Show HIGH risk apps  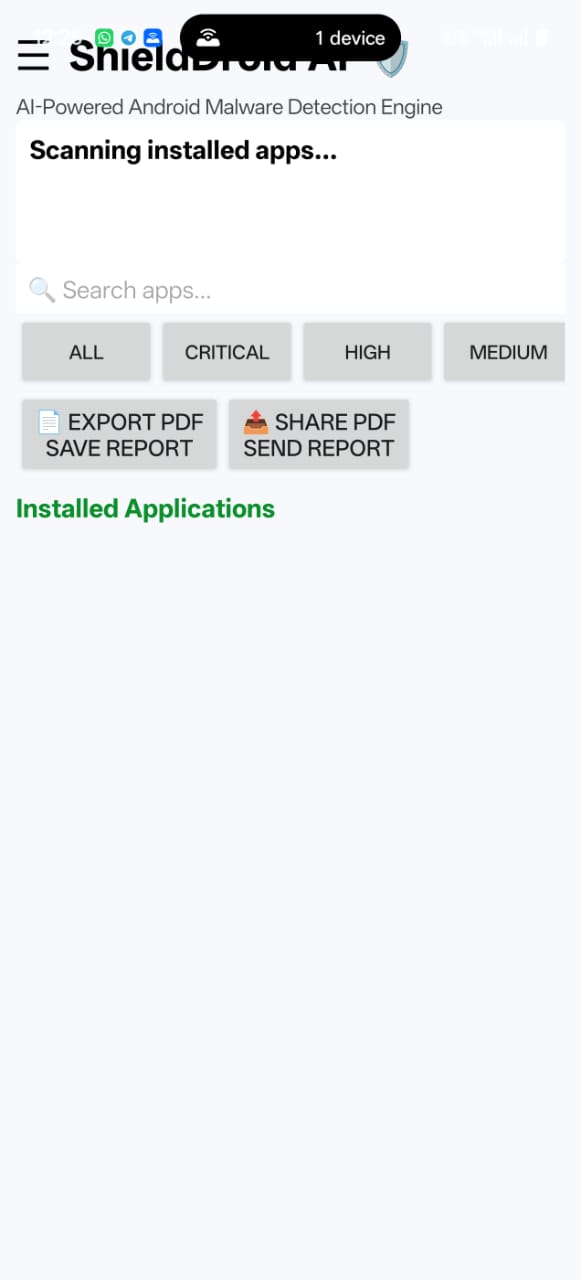(367, 352)
